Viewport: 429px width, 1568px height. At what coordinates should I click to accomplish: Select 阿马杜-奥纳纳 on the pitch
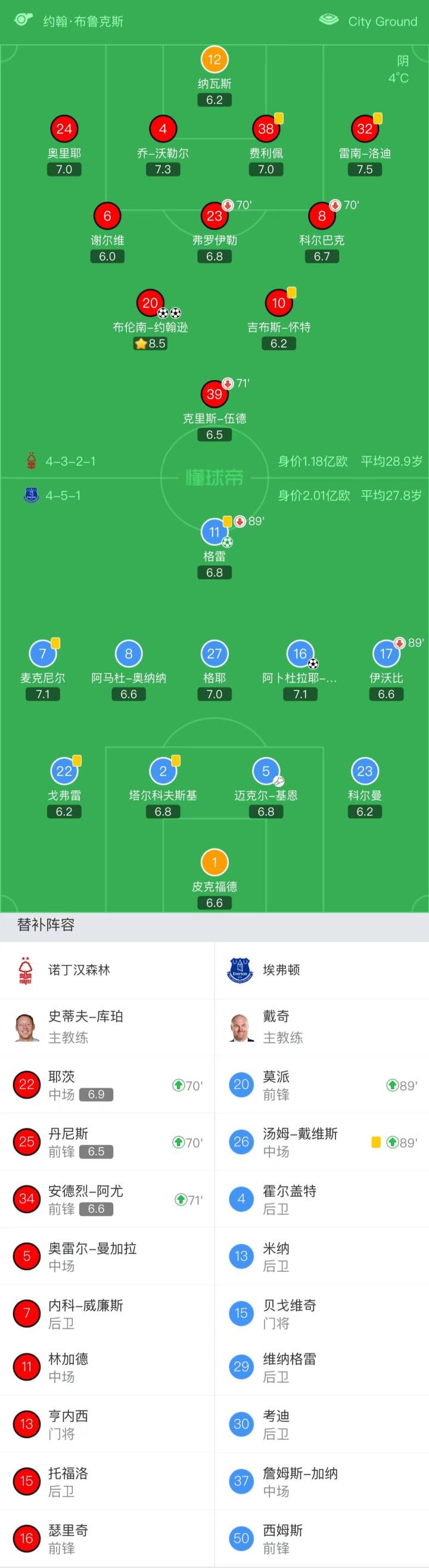[x=128, y=654]
